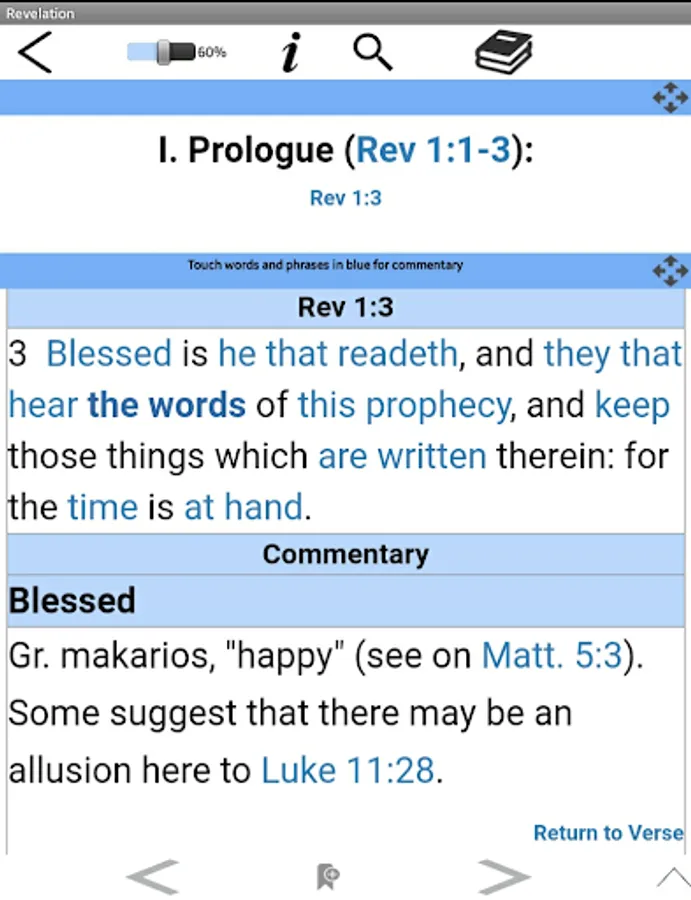This screenshot has width=691, height=900.
Task: Open the books library icon
Action: coord(503,53)
